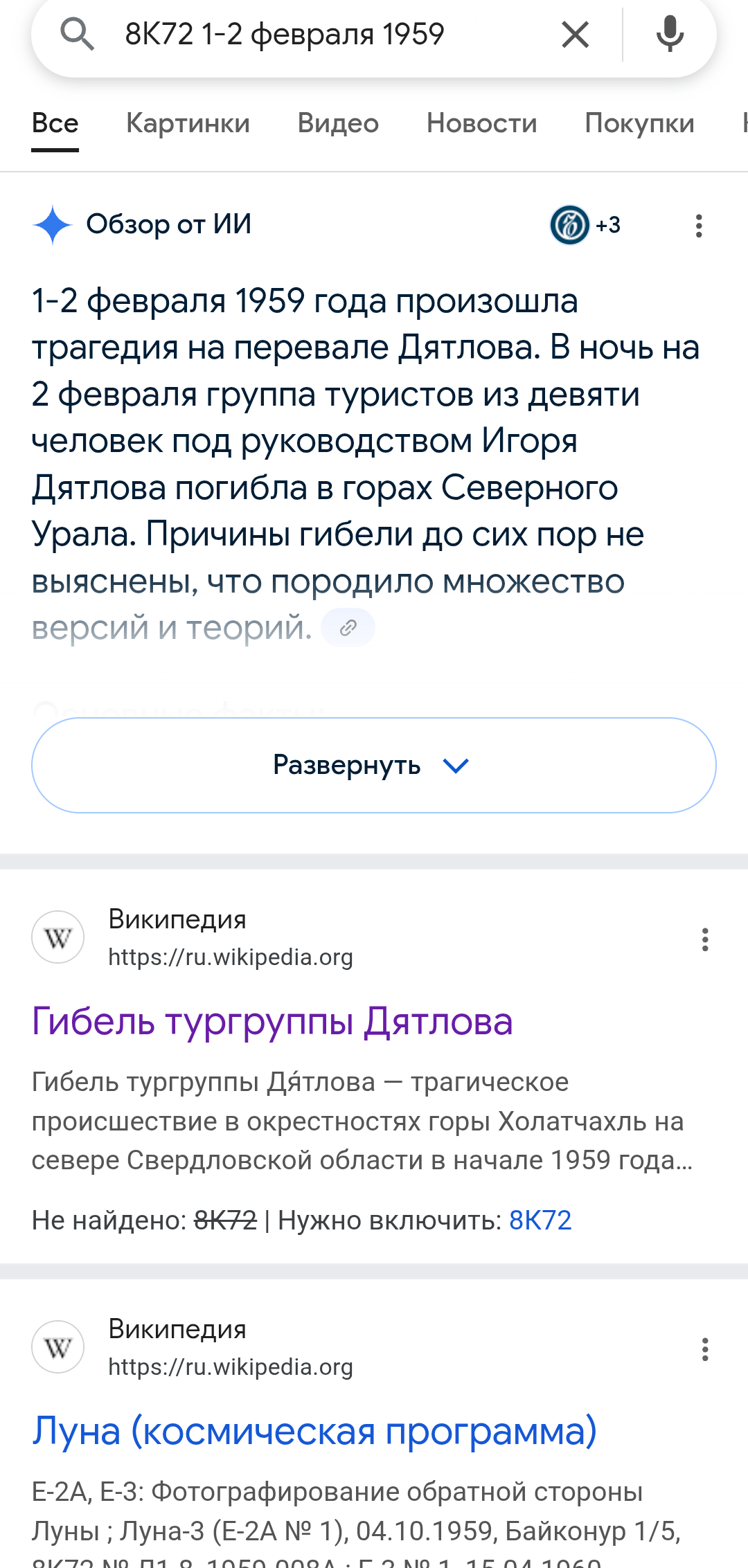Start voice search with the microphone
748x1568 pixels.
tap(670, 35)
